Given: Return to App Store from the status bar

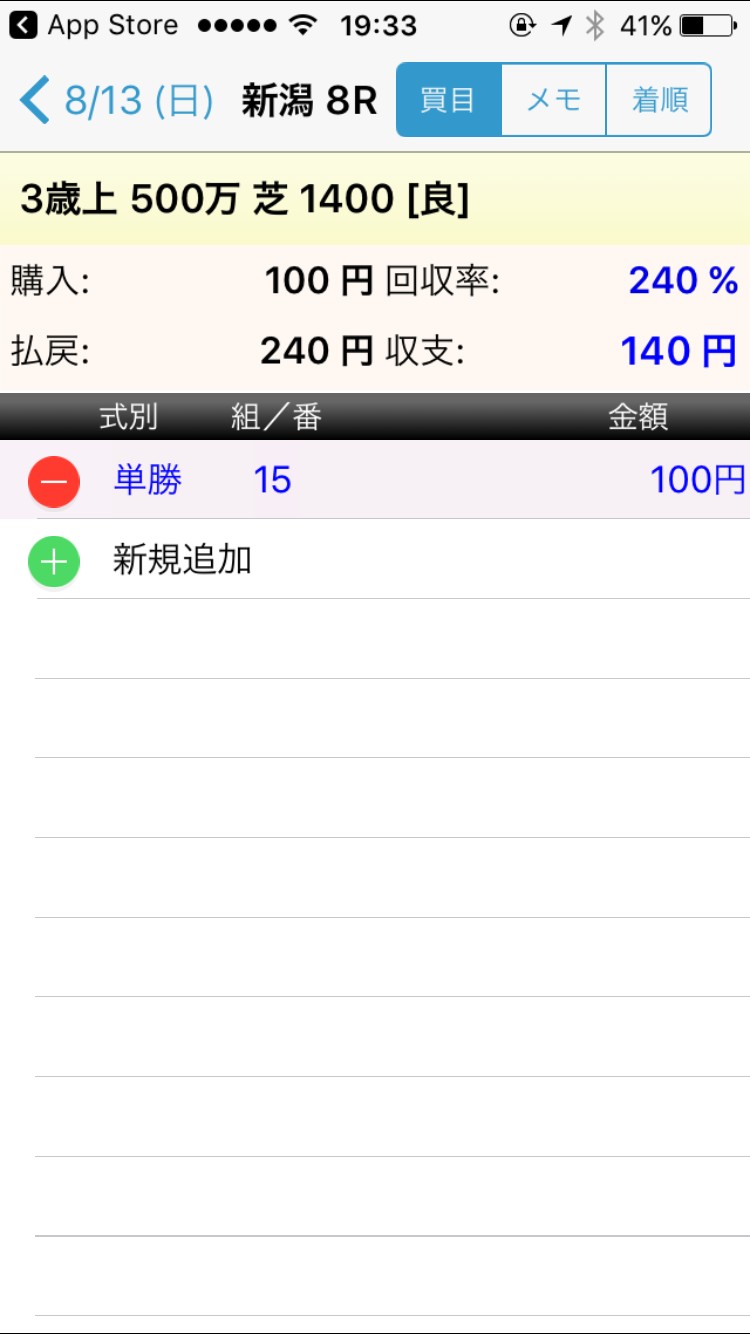Looking at the screenshot, I should [x=95, y=25].
